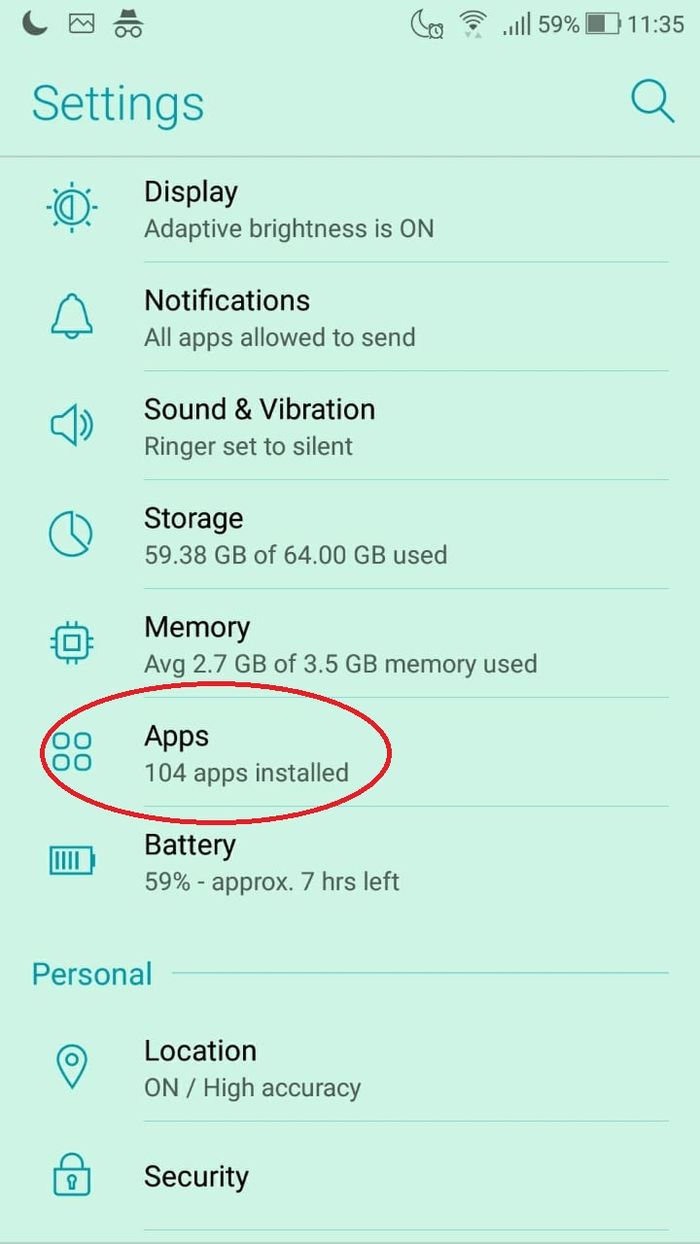This screenshot has width=700, height=1244.
Task: Open Notifications settings
Action: [x=350, y=318]
